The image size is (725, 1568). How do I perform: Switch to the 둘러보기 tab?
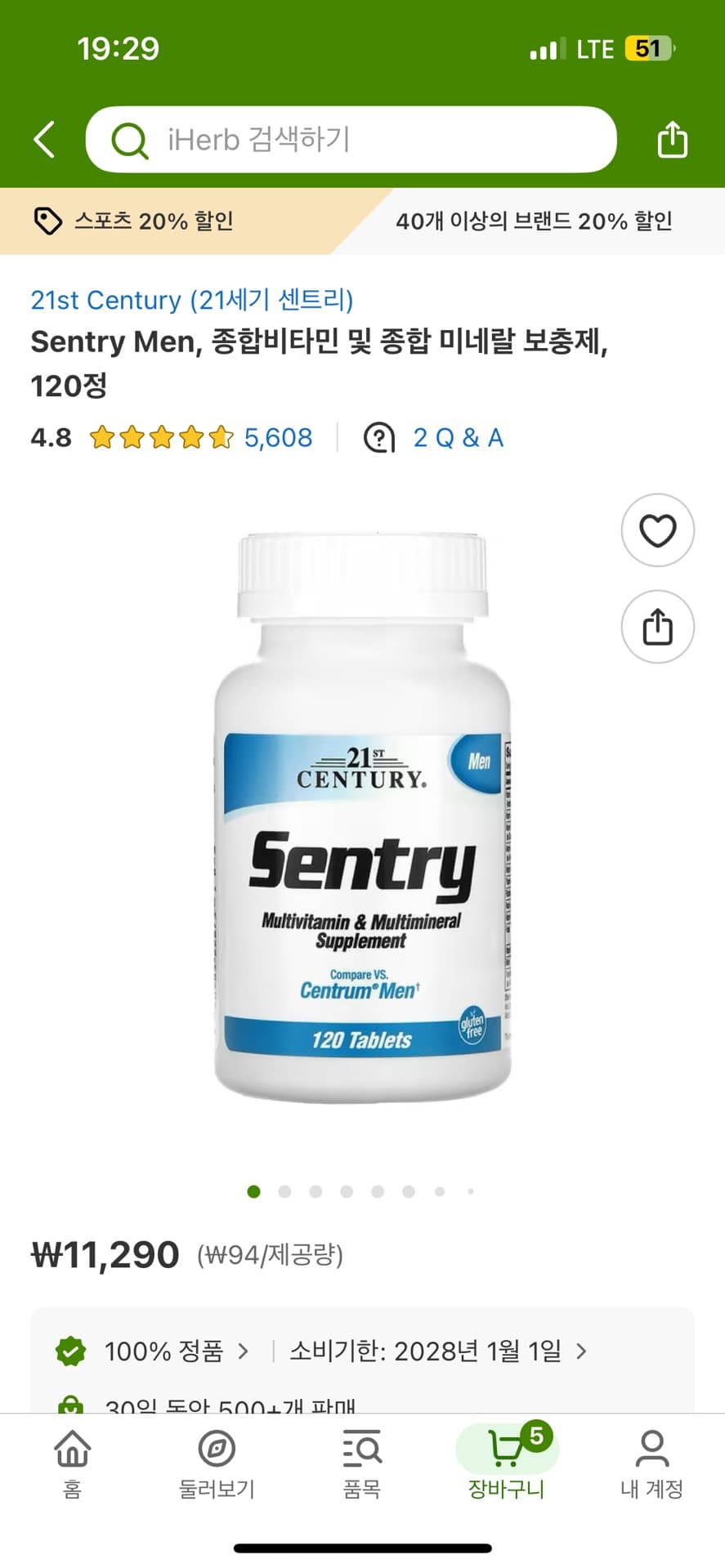(217, 1463)
